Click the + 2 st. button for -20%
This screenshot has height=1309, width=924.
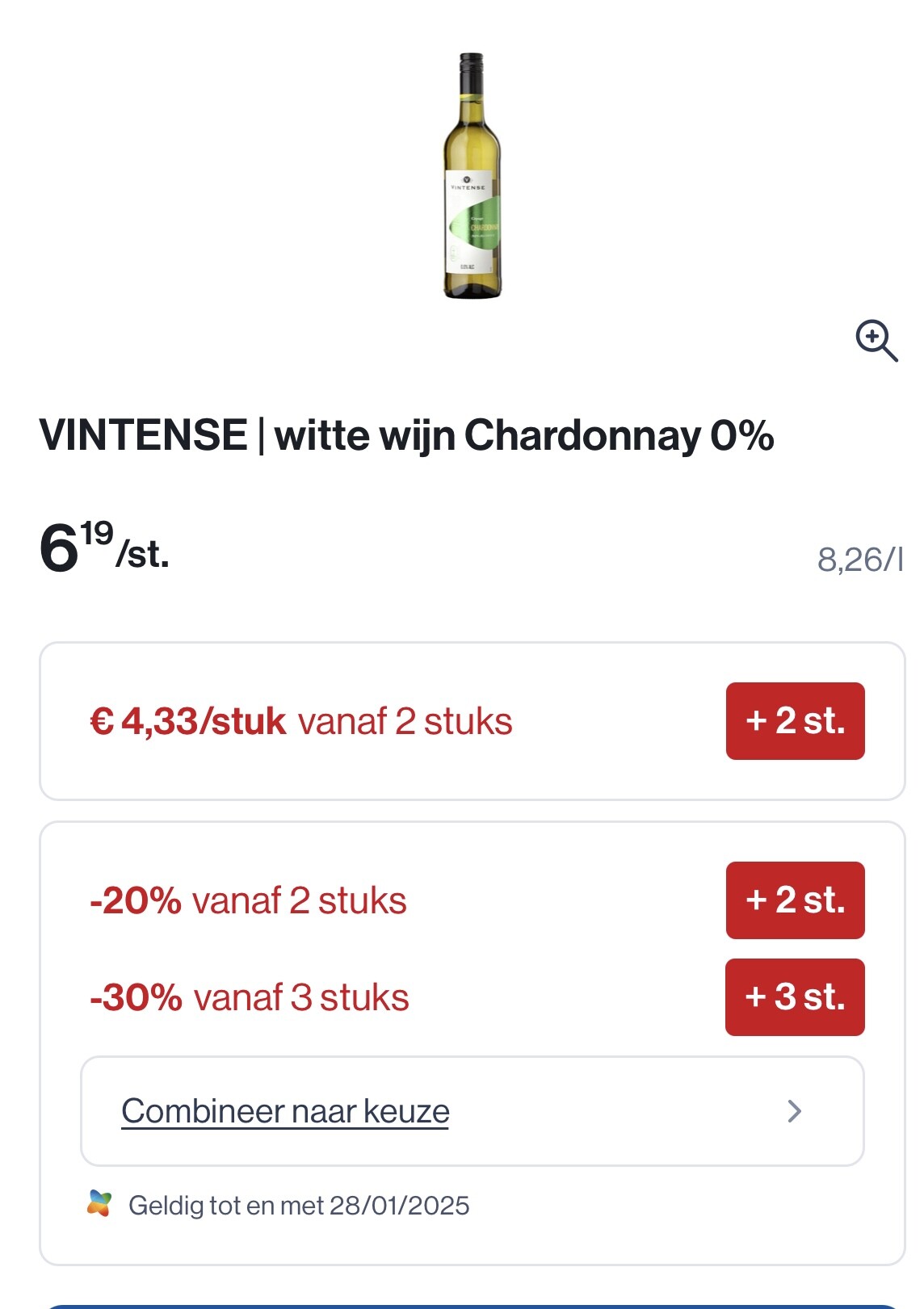point(795,900)
